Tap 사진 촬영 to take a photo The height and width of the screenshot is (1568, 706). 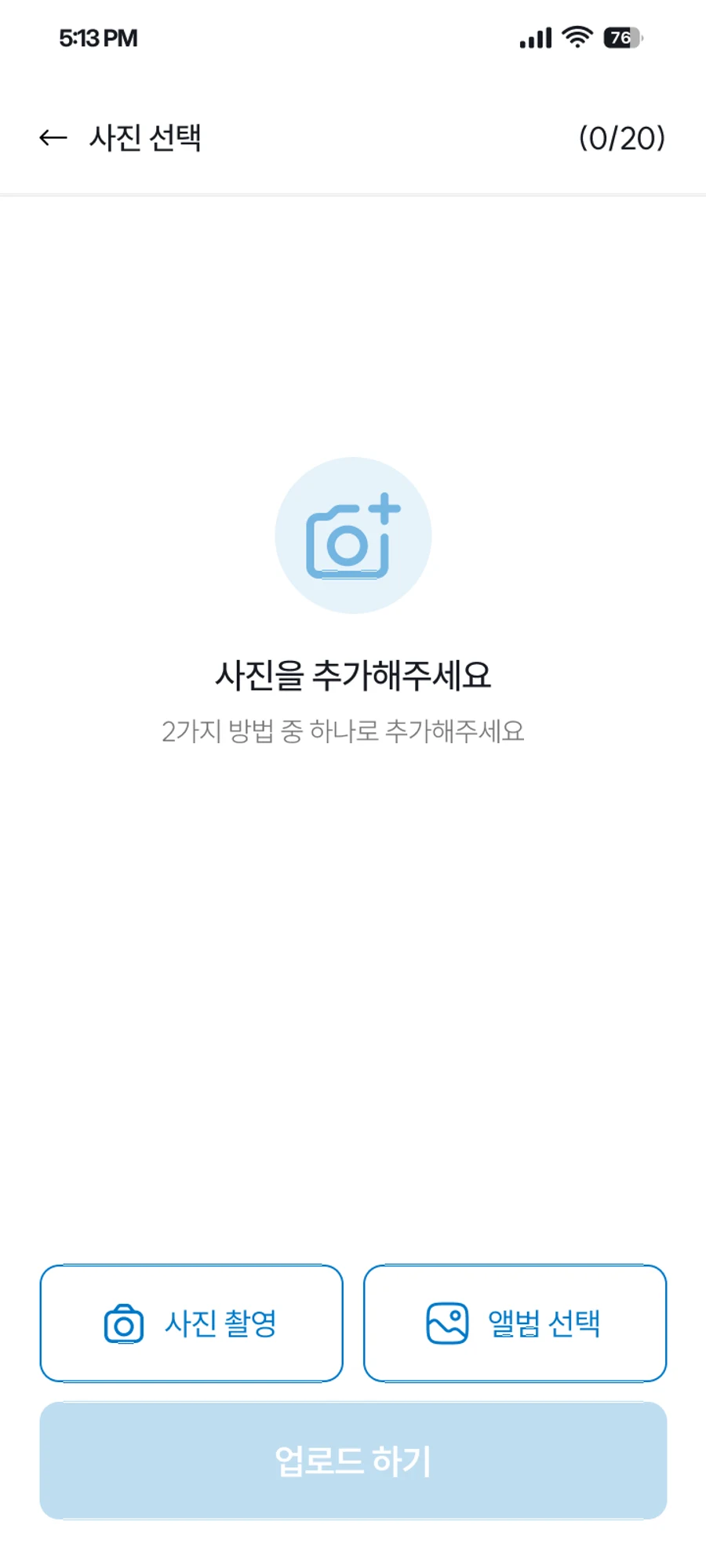(191, 1323)
